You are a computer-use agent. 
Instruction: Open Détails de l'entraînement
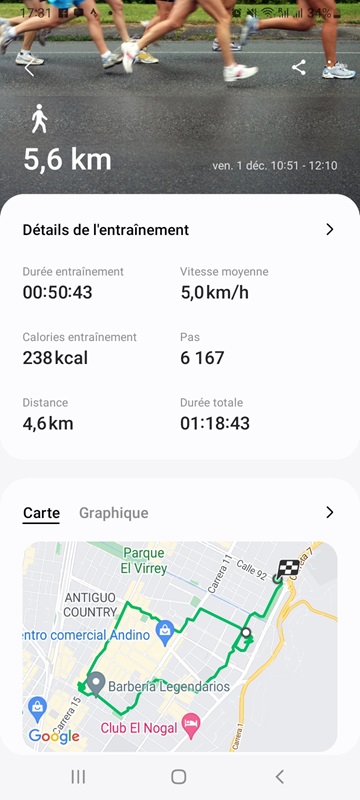[179, 230]
